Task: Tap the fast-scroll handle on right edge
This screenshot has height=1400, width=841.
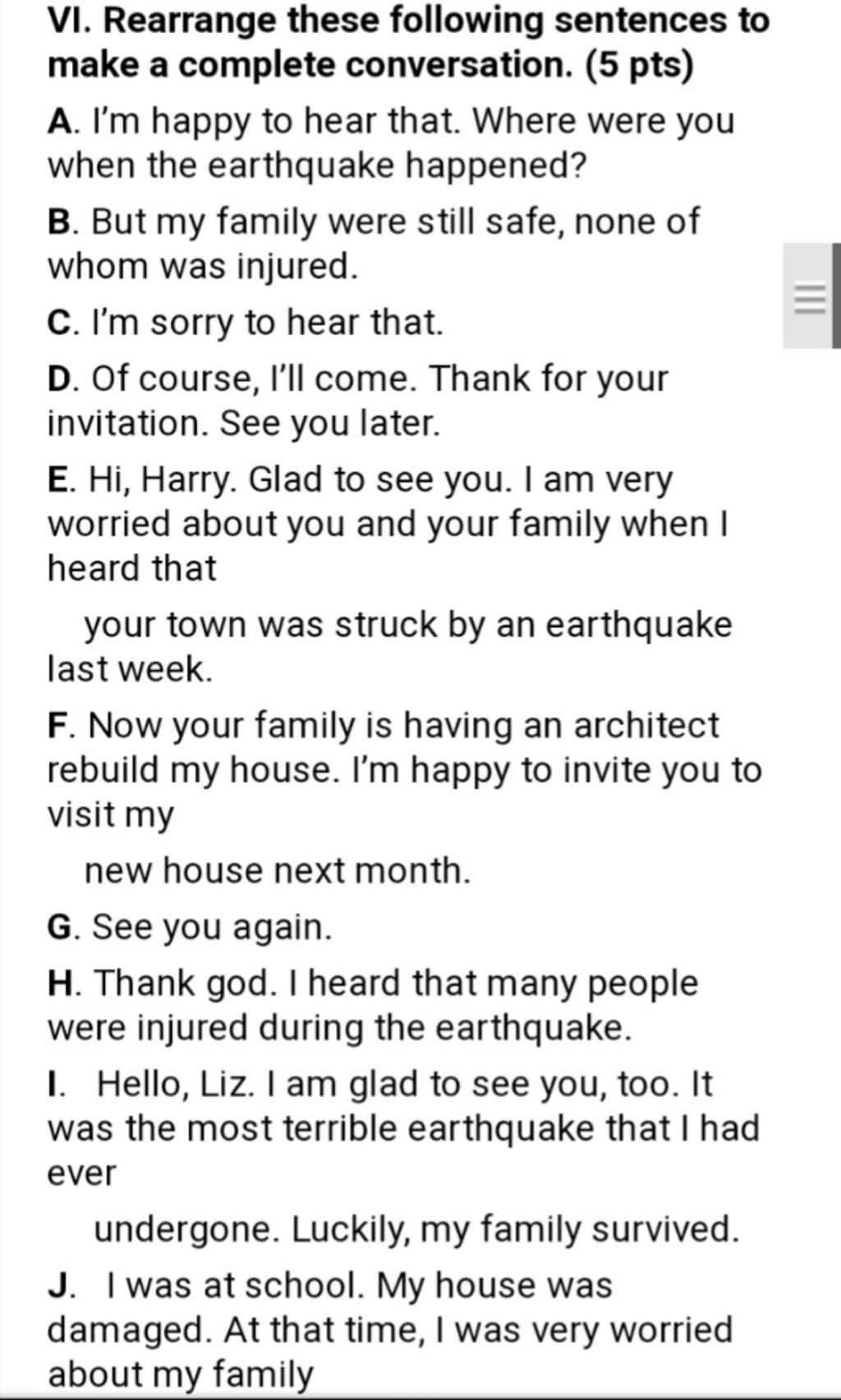Action: tap(811, 296)
